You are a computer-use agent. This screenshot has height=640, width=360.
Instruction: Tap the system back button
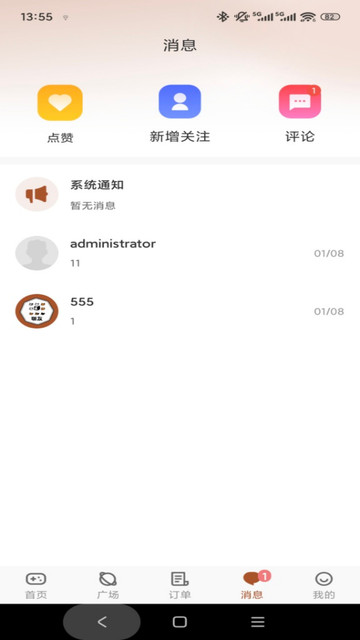pyautogui.click(x=102, y=622)
